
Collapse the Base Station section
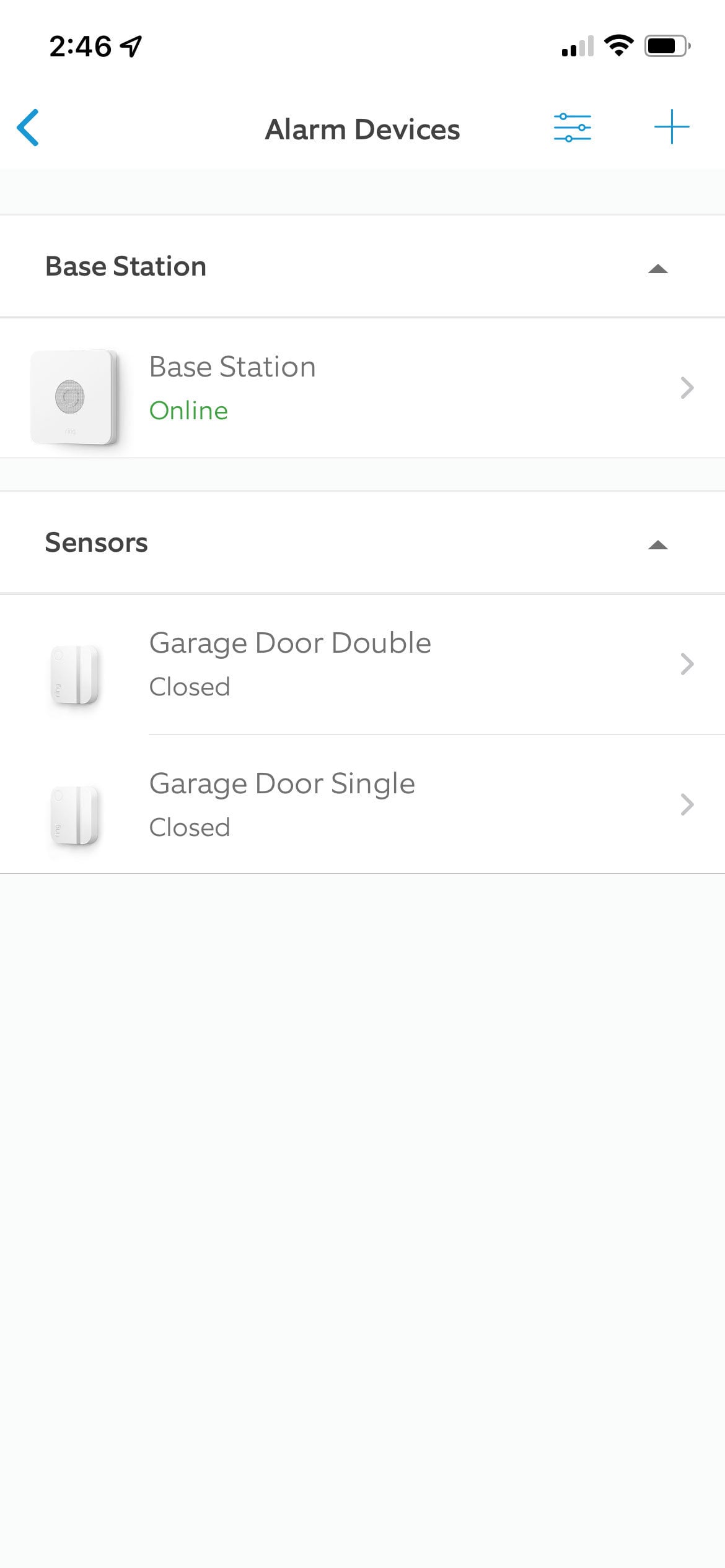[x=657, y=269]
